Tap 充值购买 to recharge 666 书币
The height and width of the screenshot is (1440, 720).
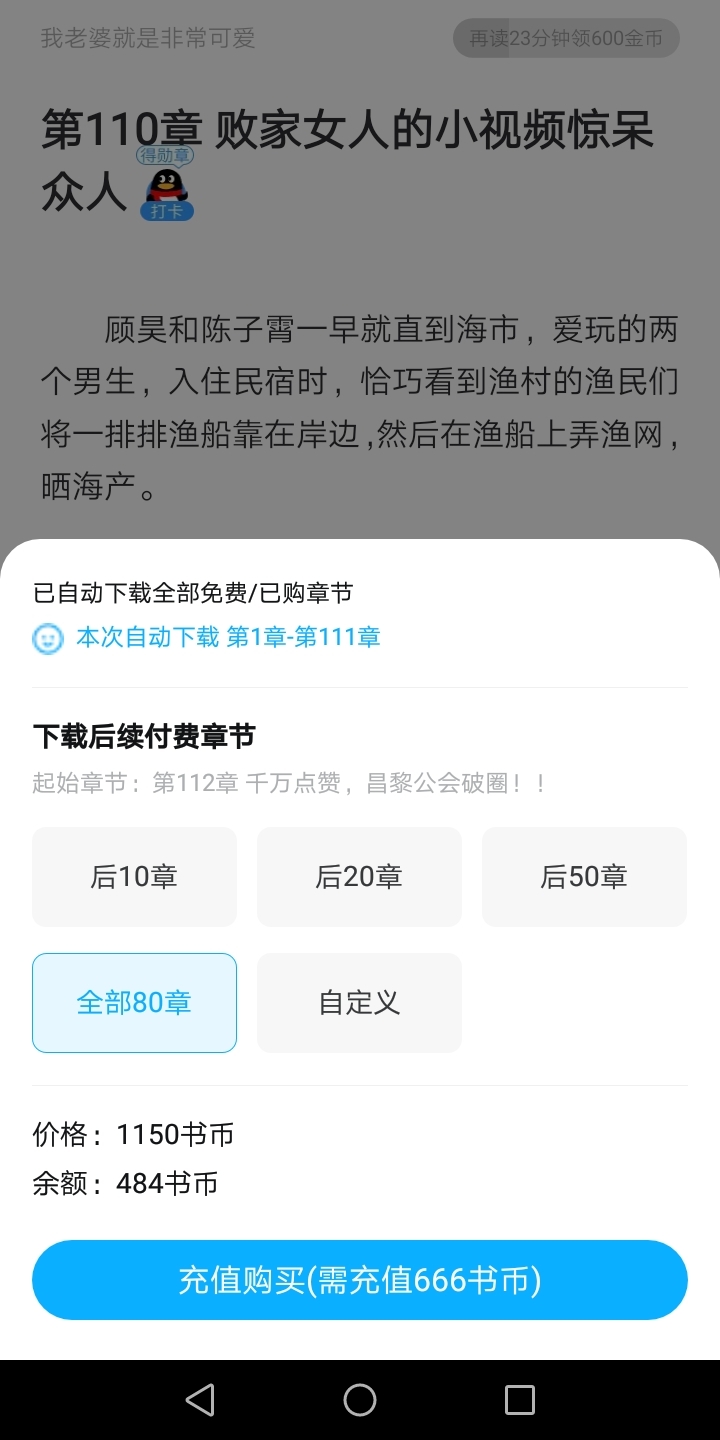(360, 1280)
